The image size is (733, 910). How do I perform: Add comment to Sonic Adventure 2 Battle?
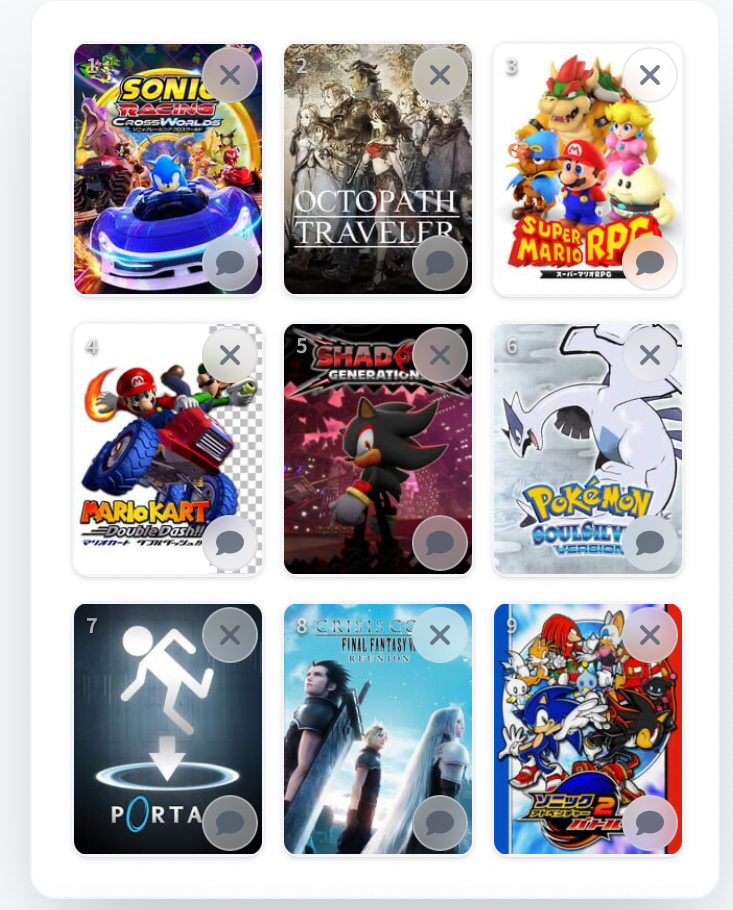[x=650, y=823]
